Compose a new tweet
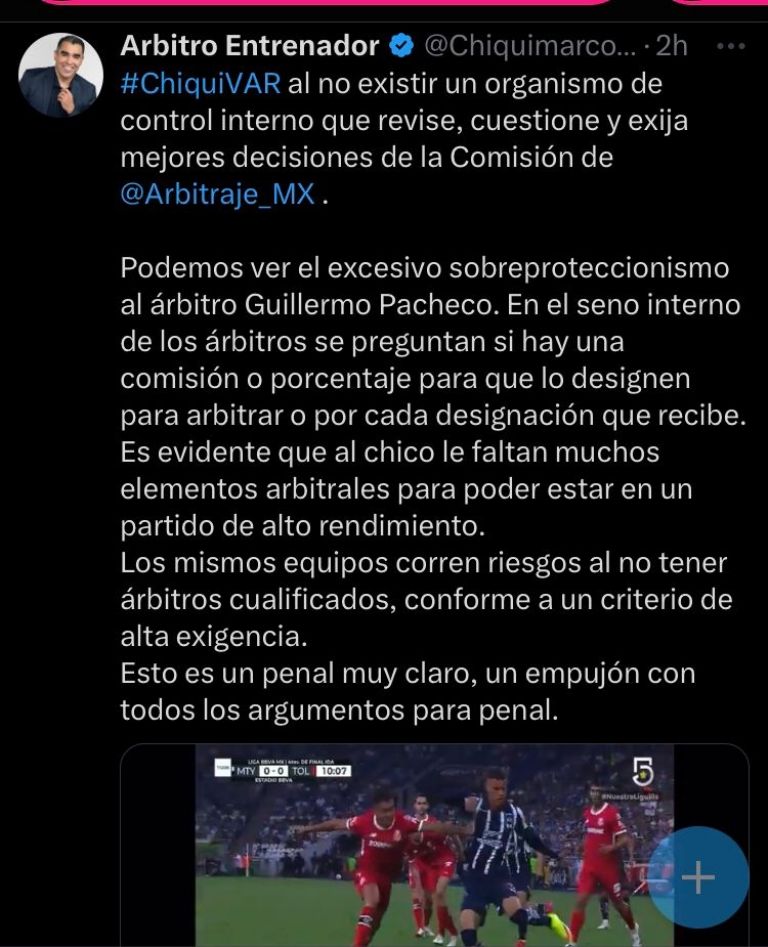 coord(697,878)
